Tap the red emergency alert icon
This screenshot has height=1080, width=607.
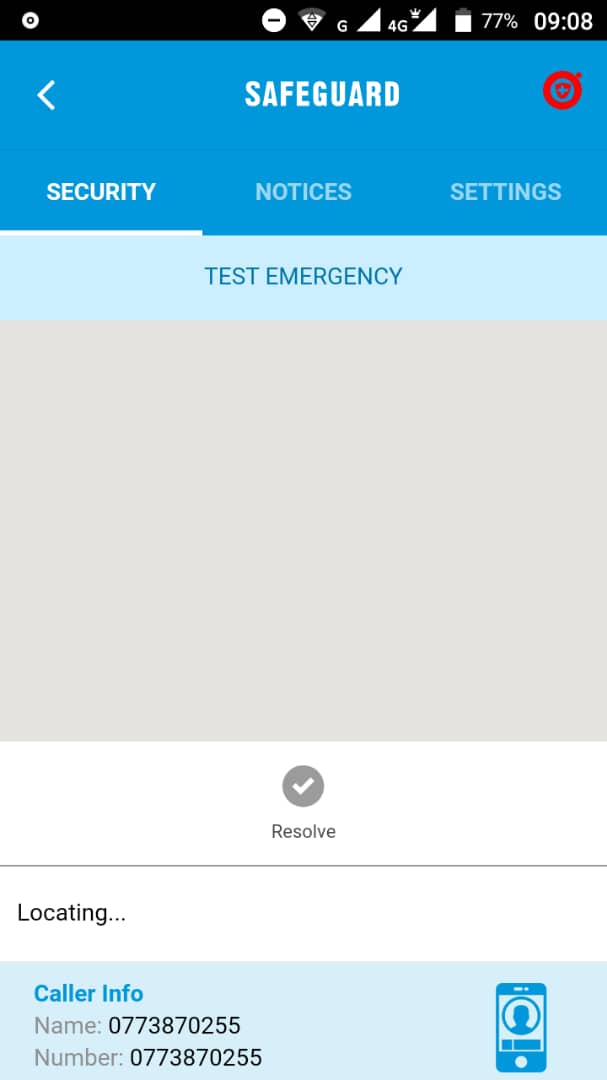562,91
